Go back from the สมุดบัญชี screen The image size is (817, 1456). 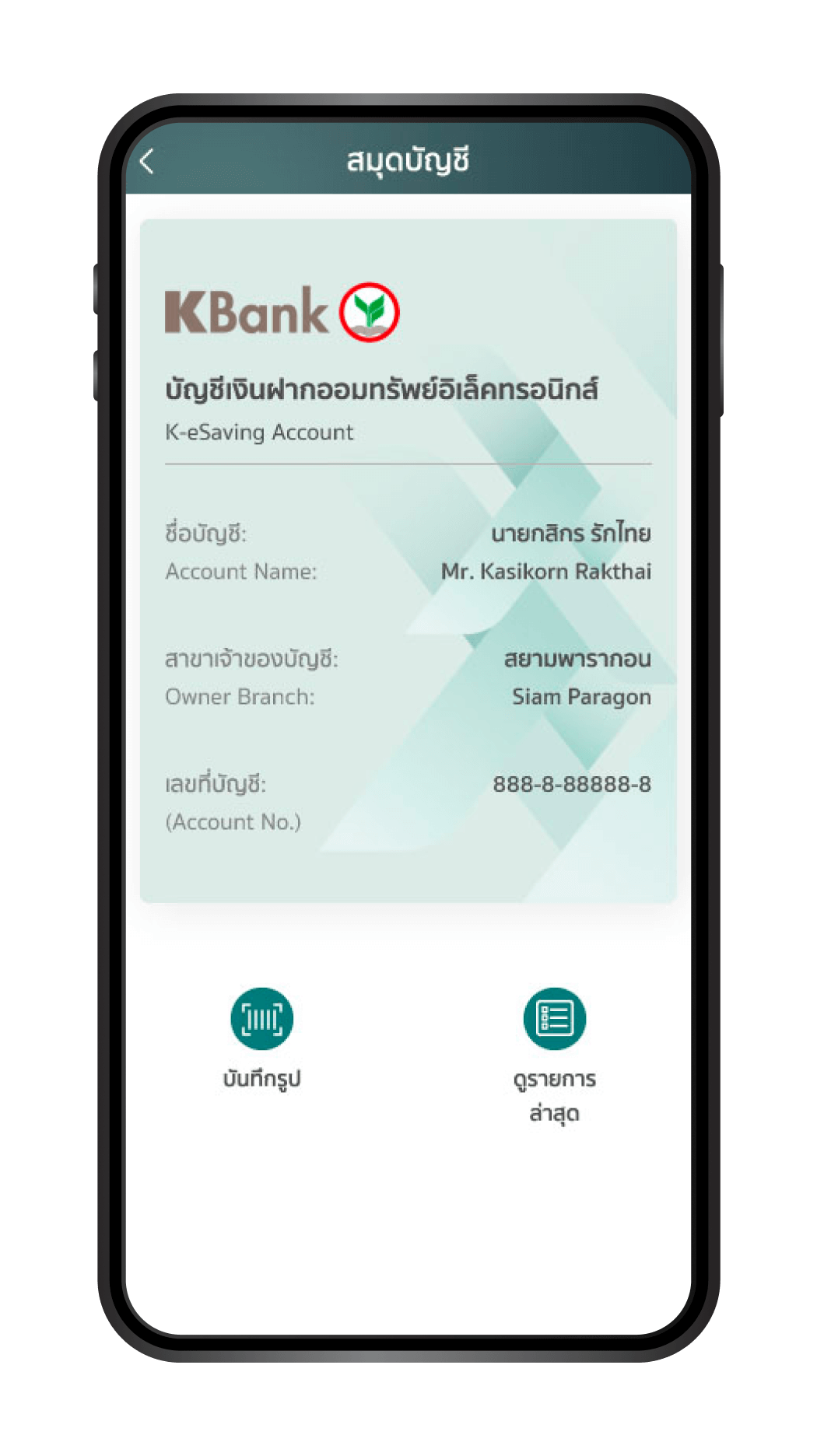point(147,162)
